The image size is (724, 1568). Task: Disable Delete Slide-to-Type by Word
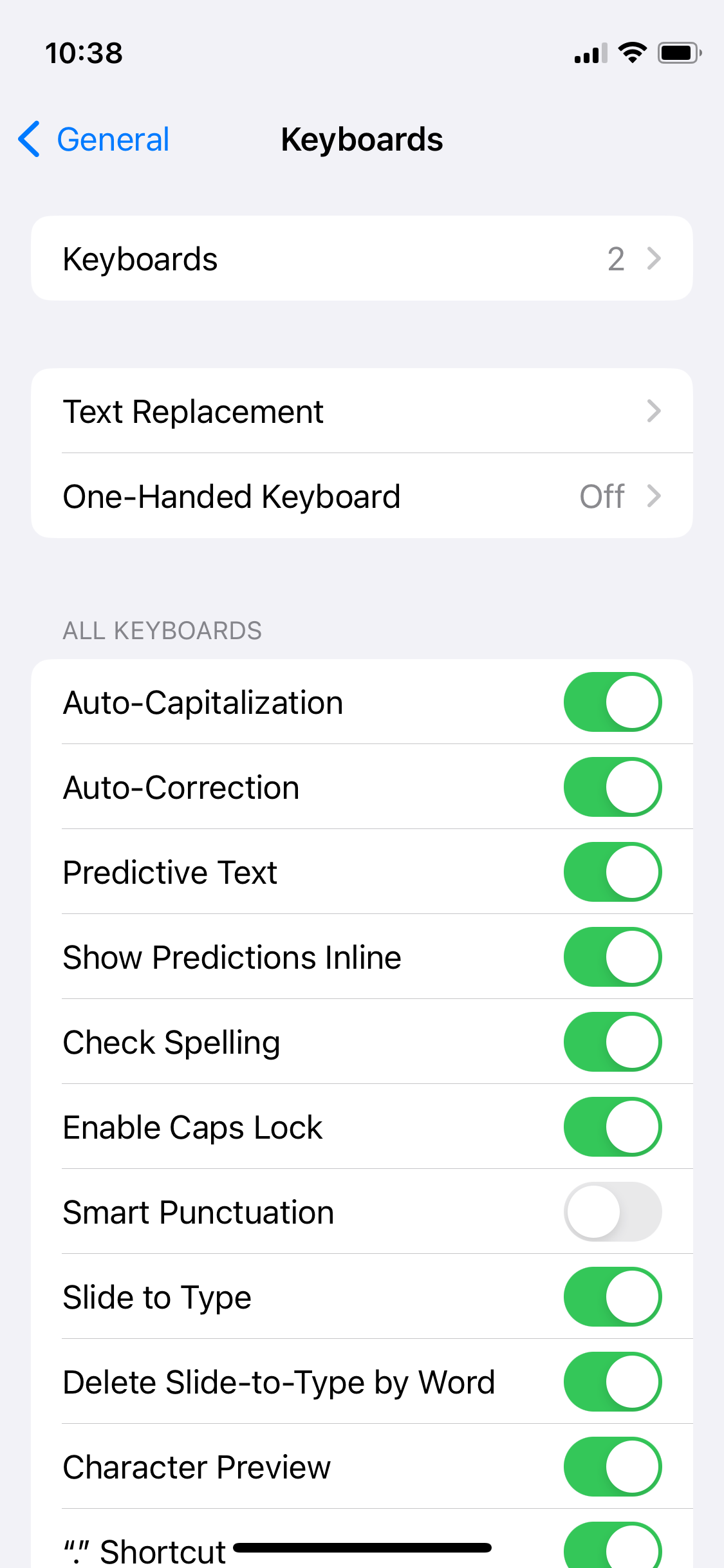tap(612, 1382)
